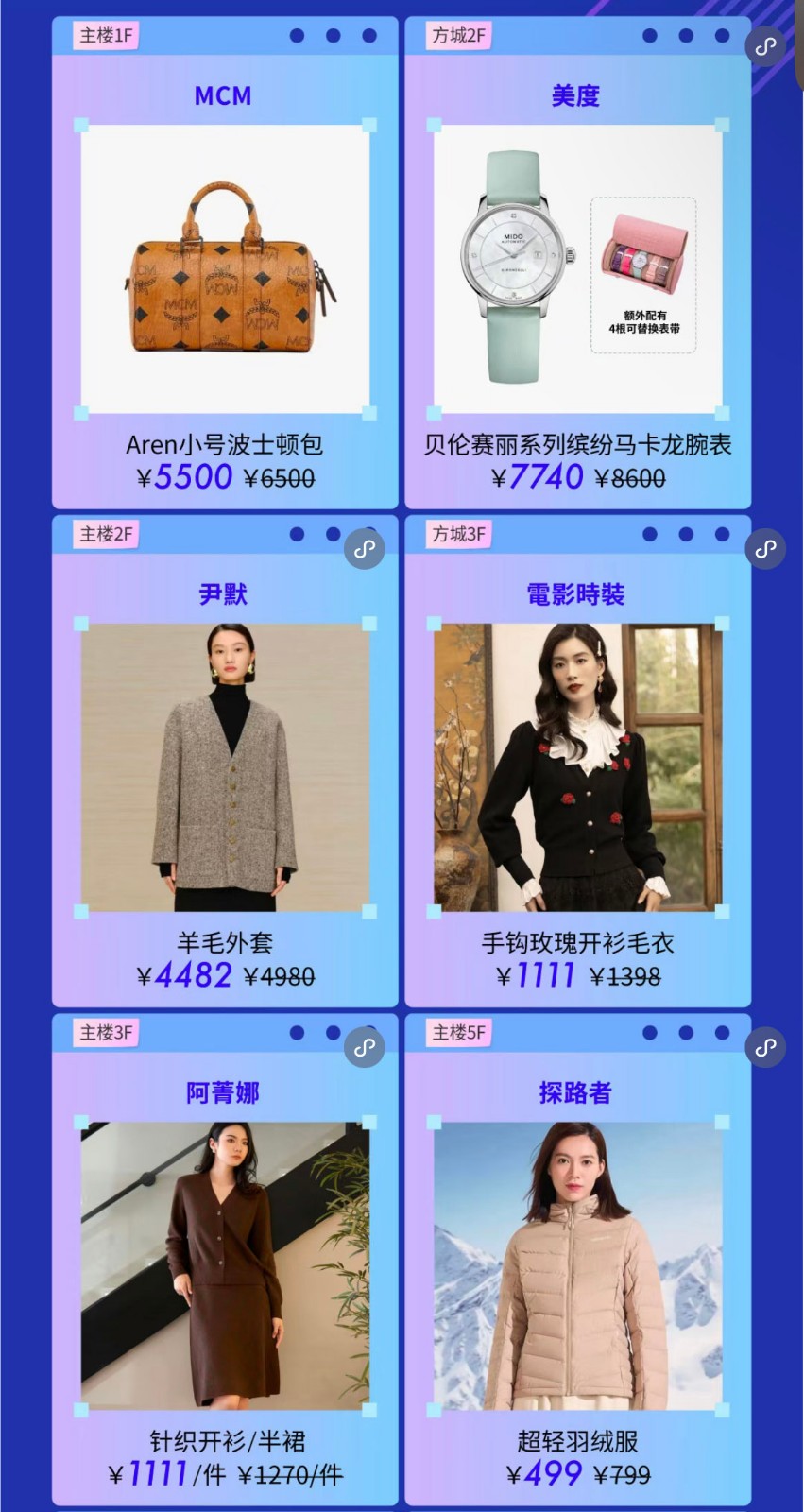Tap the link icon on the 美度 card
This screenshot has height=1512, width=804.
click(x=765, y=46)
